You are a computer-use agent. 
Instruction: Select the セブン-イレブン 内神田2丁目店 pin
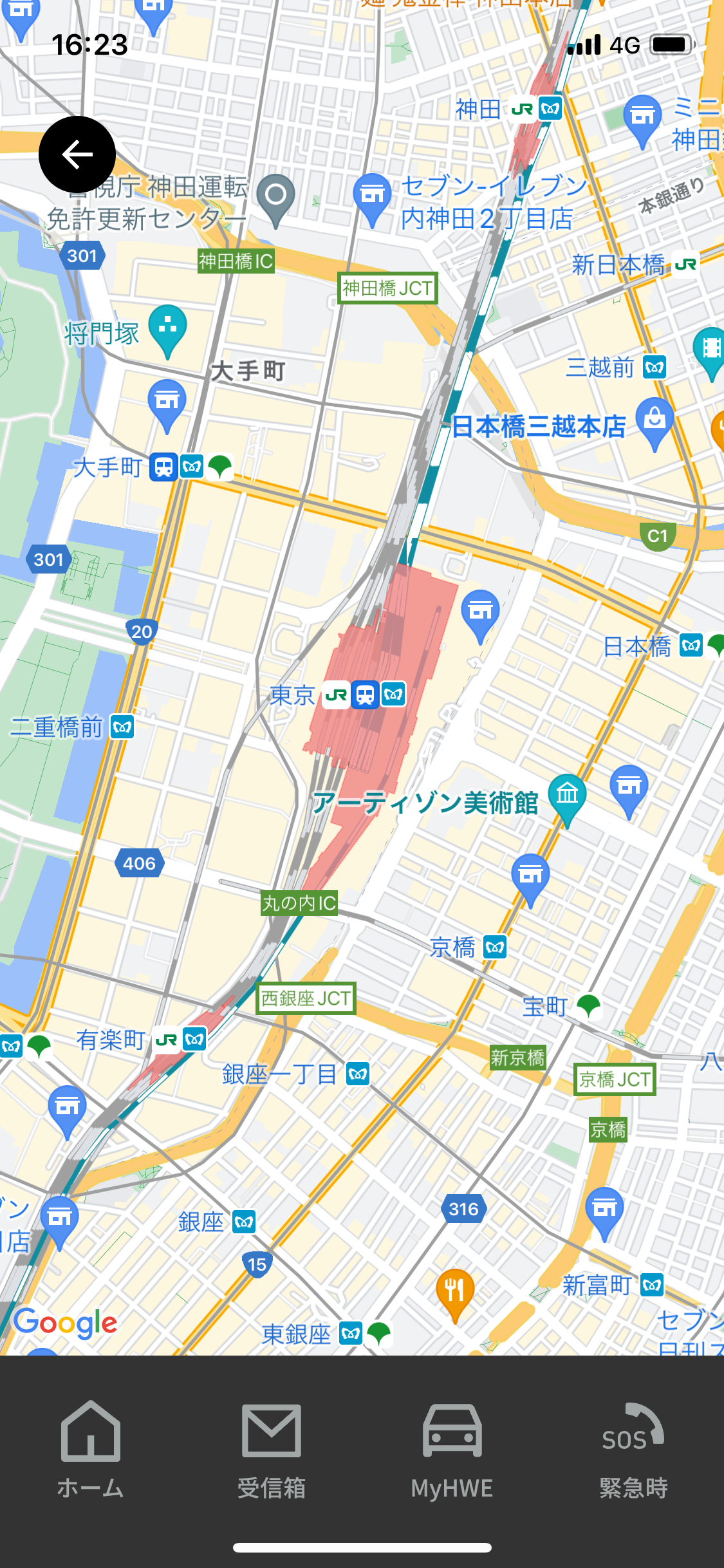pos(372,196)
